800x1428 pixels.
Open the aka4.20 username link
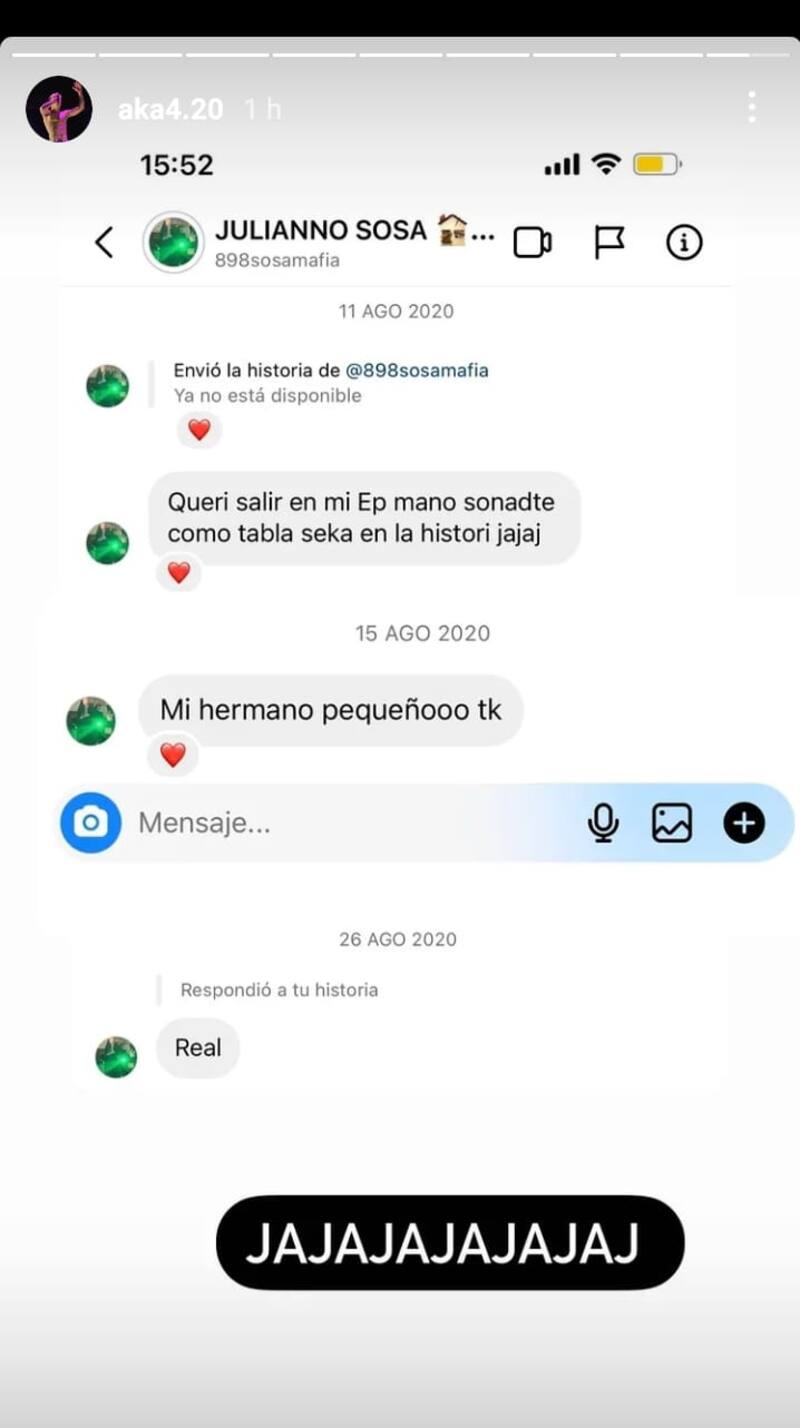[x=170, y=110]
